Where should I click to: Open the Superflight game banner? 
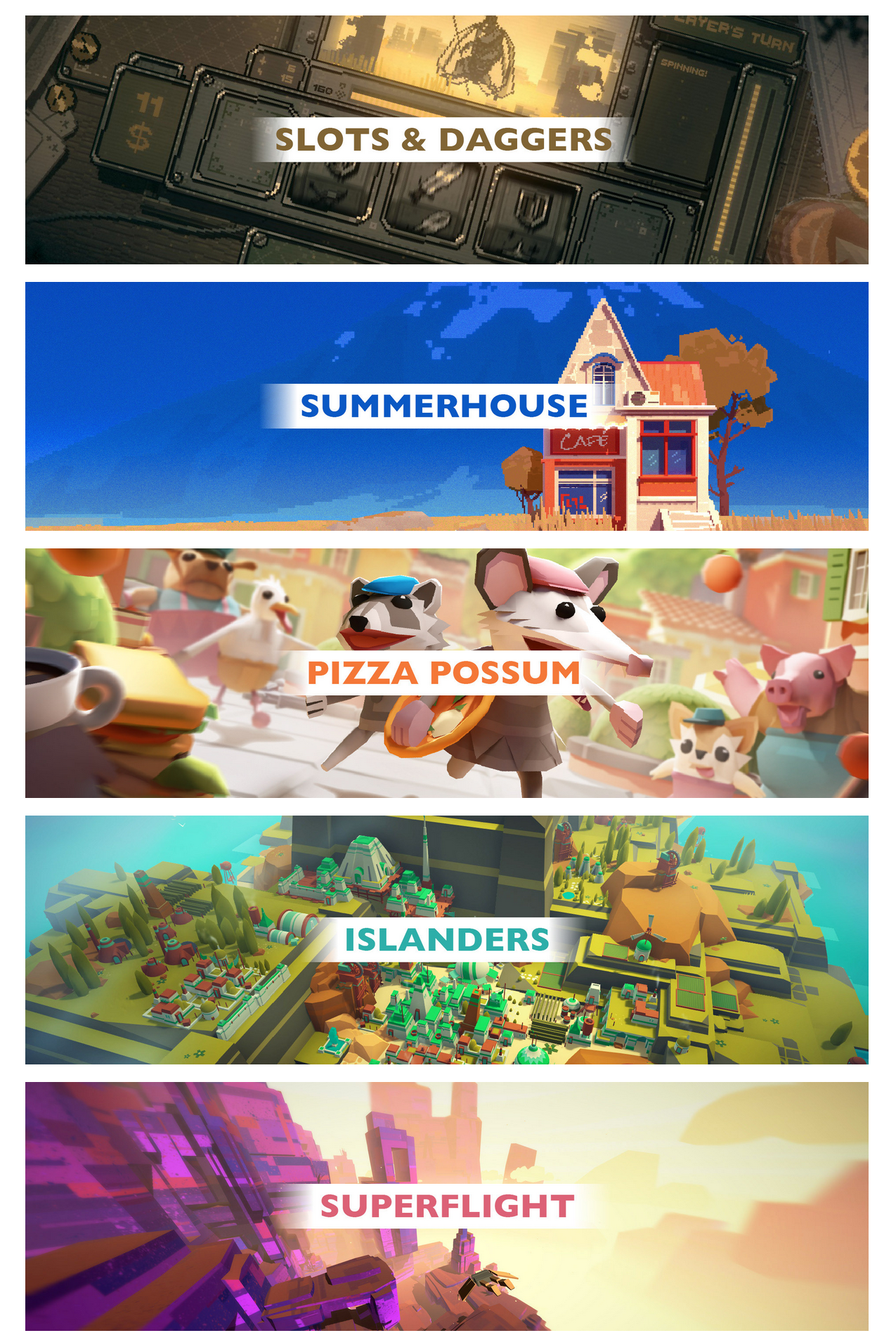click(x=446, y=1206)
